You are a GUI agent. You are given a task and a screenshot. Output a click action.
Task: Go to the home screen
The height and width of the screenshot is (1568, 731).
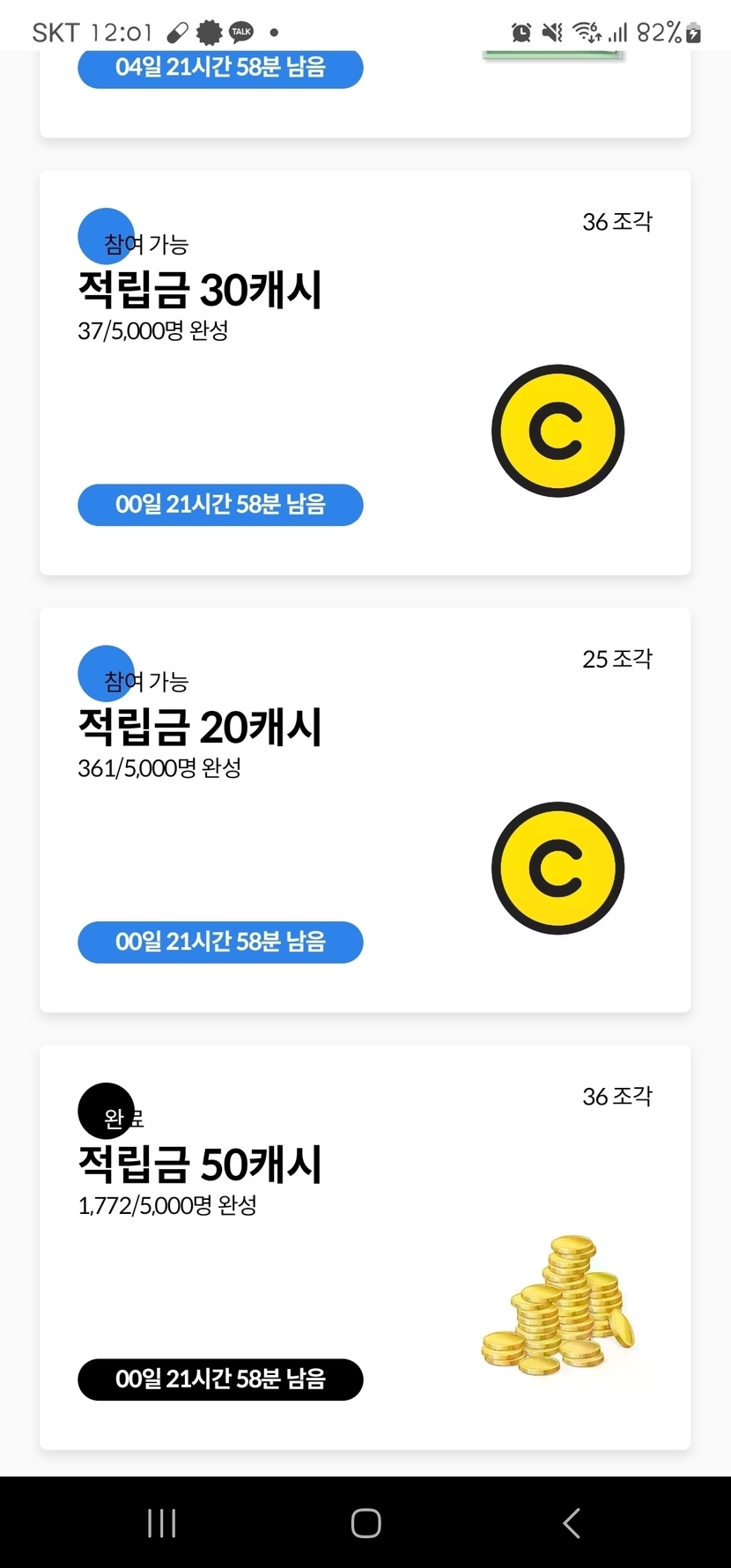365,1522
